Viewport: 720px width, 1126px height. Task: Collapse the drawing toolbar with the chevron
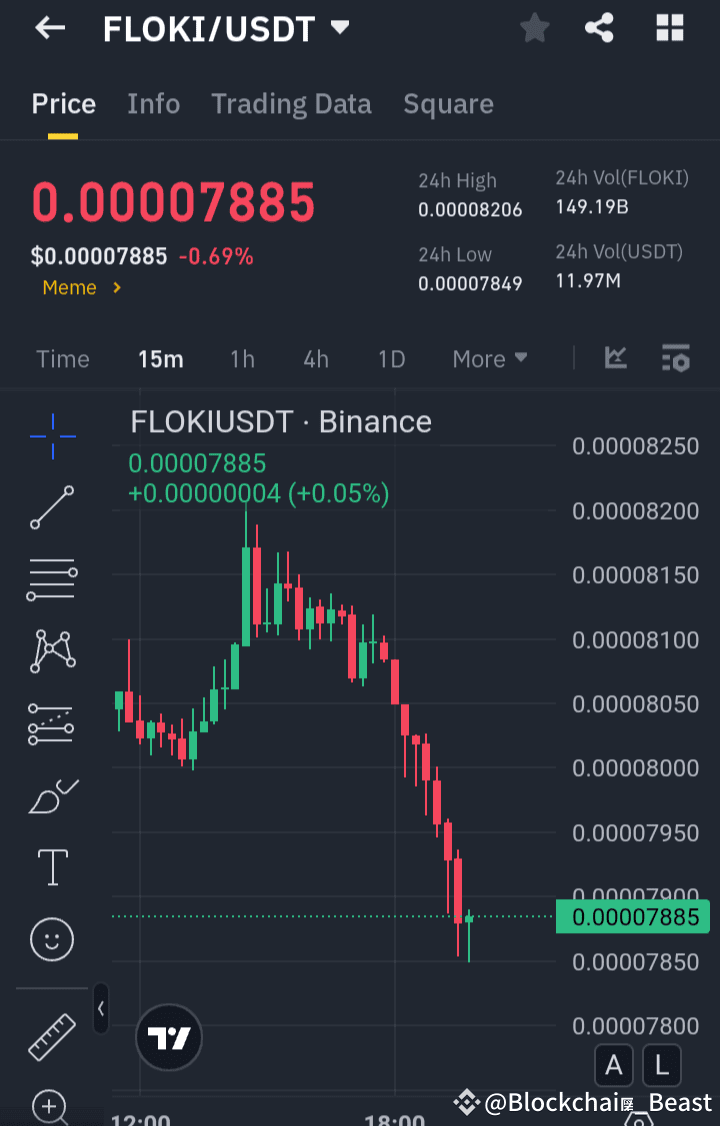[100, 1009]
